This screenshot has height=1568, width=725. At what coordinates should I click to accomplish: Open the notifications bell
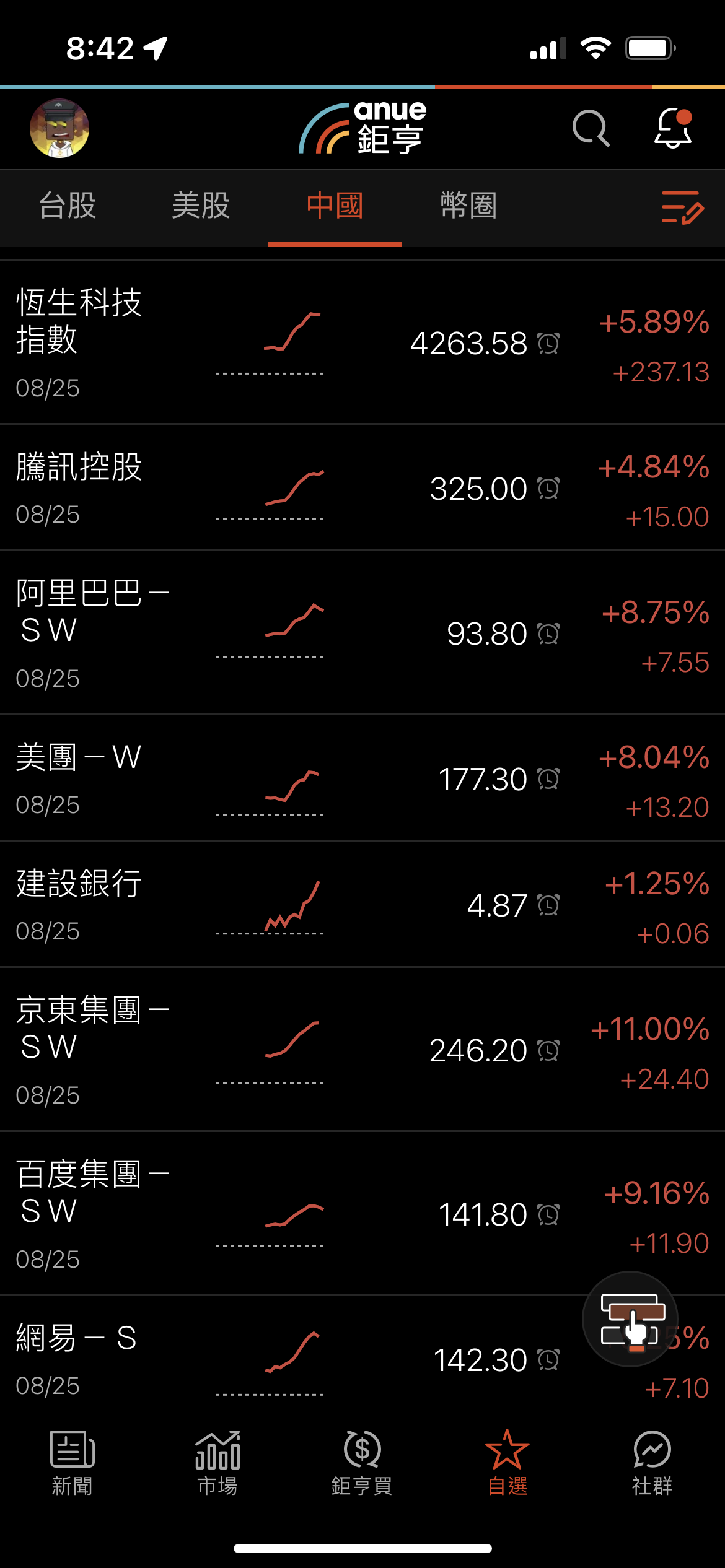(673, 128)
